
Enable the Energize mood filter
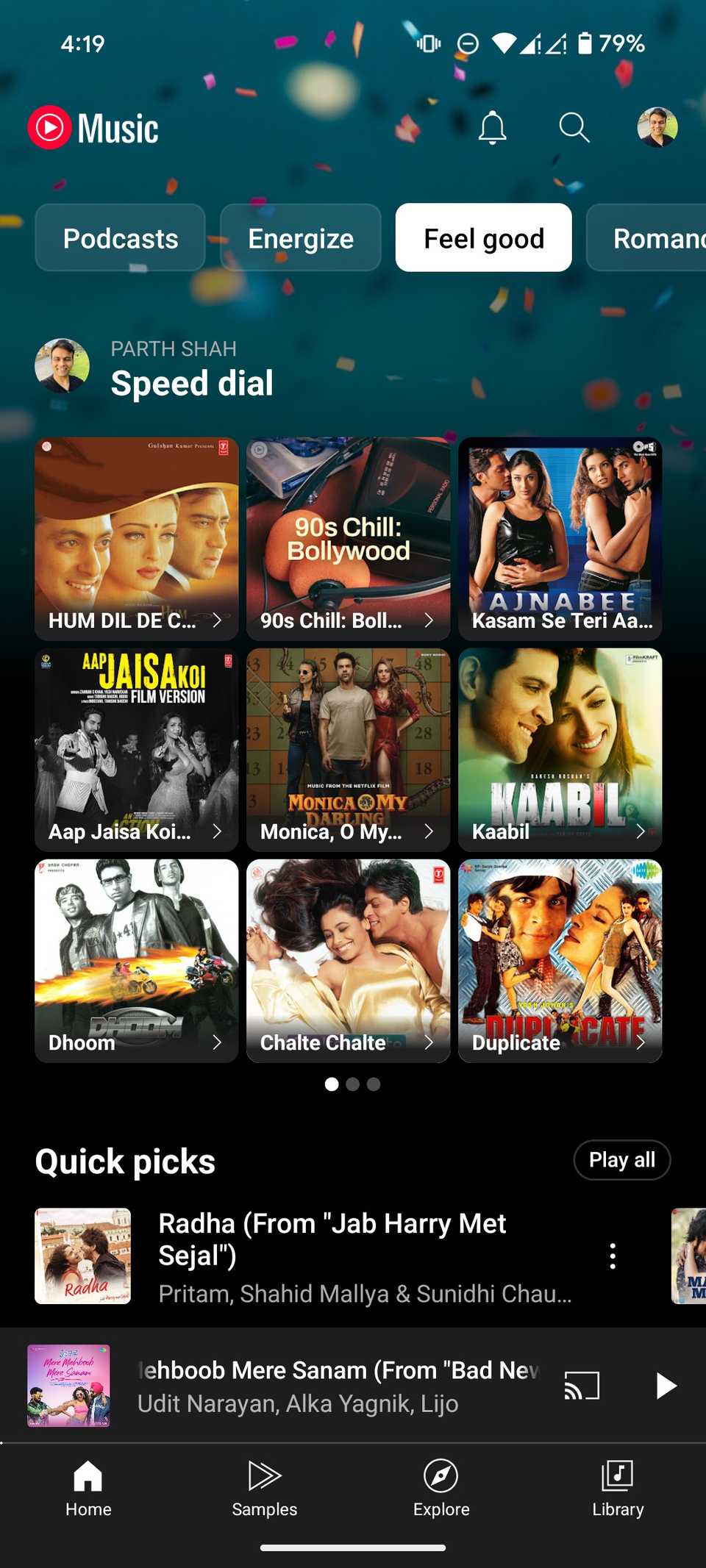coord(300,238)
